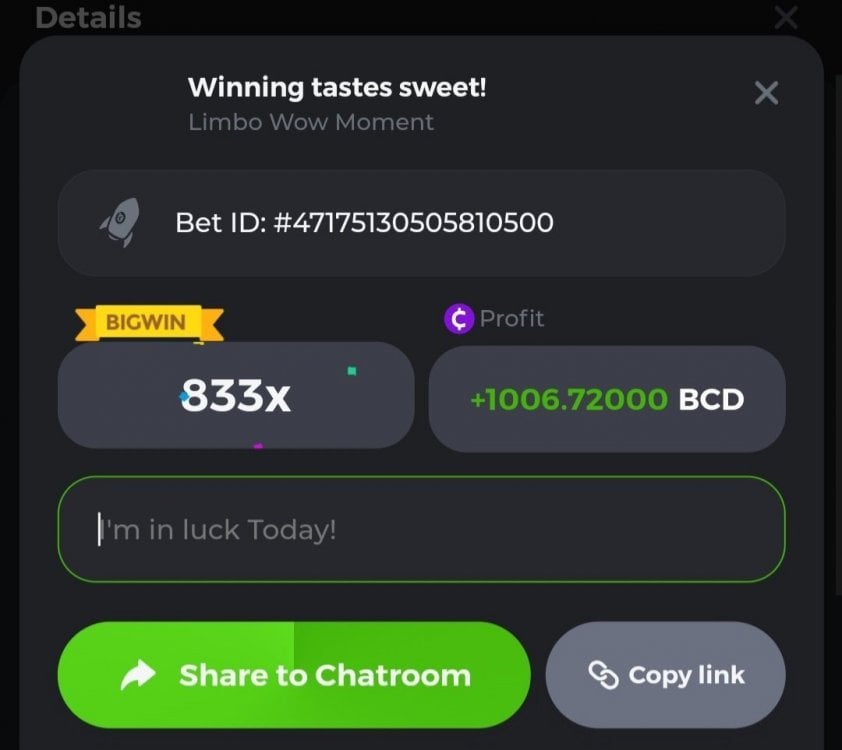Focus the "I'm in luck Today!" message field
This screenshot has width=842, height=750.
coord(421,529)
